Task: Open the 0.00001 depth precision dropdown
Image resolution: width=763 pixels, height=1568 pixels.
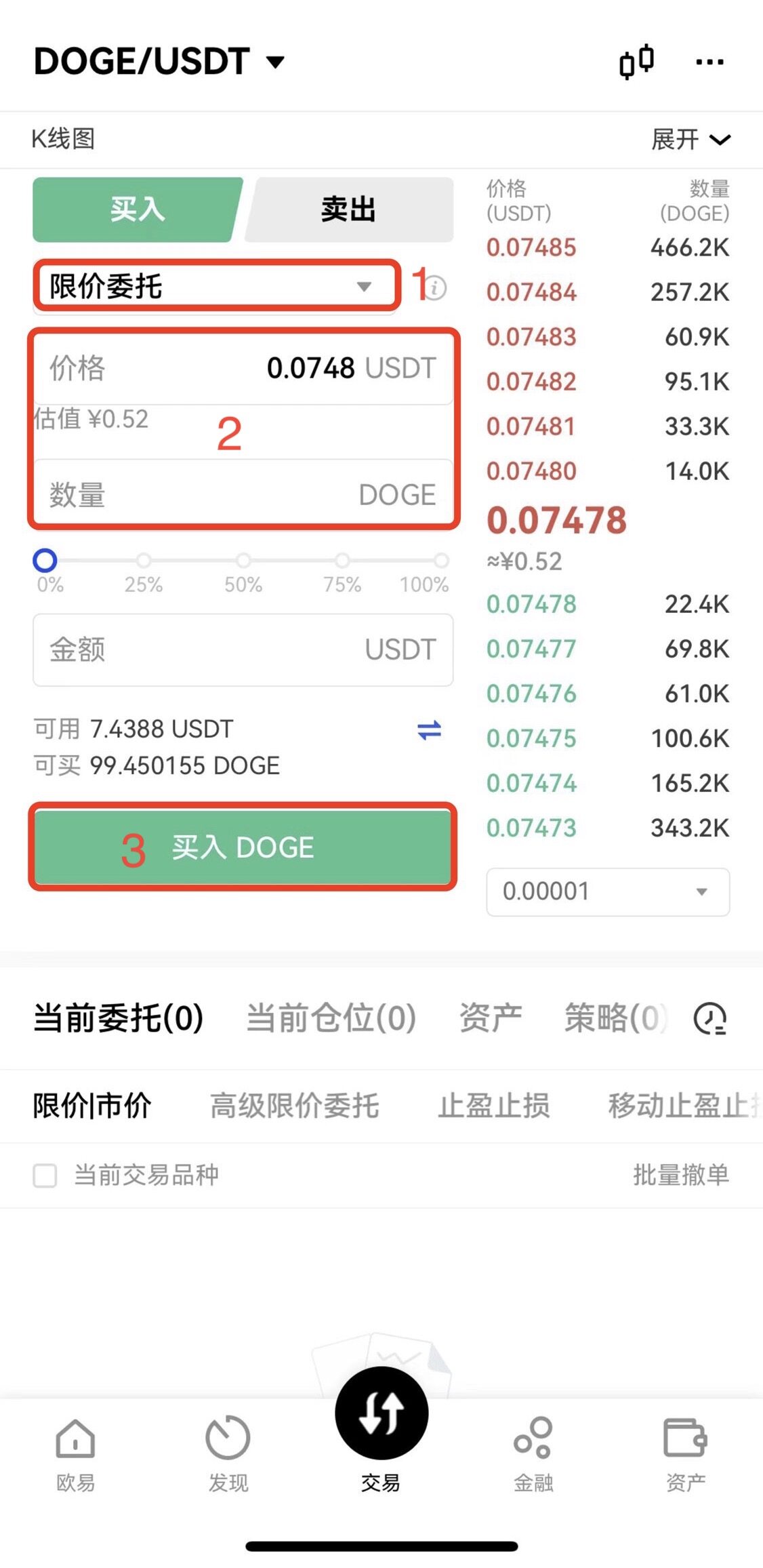Action: (x=607, y=891)
